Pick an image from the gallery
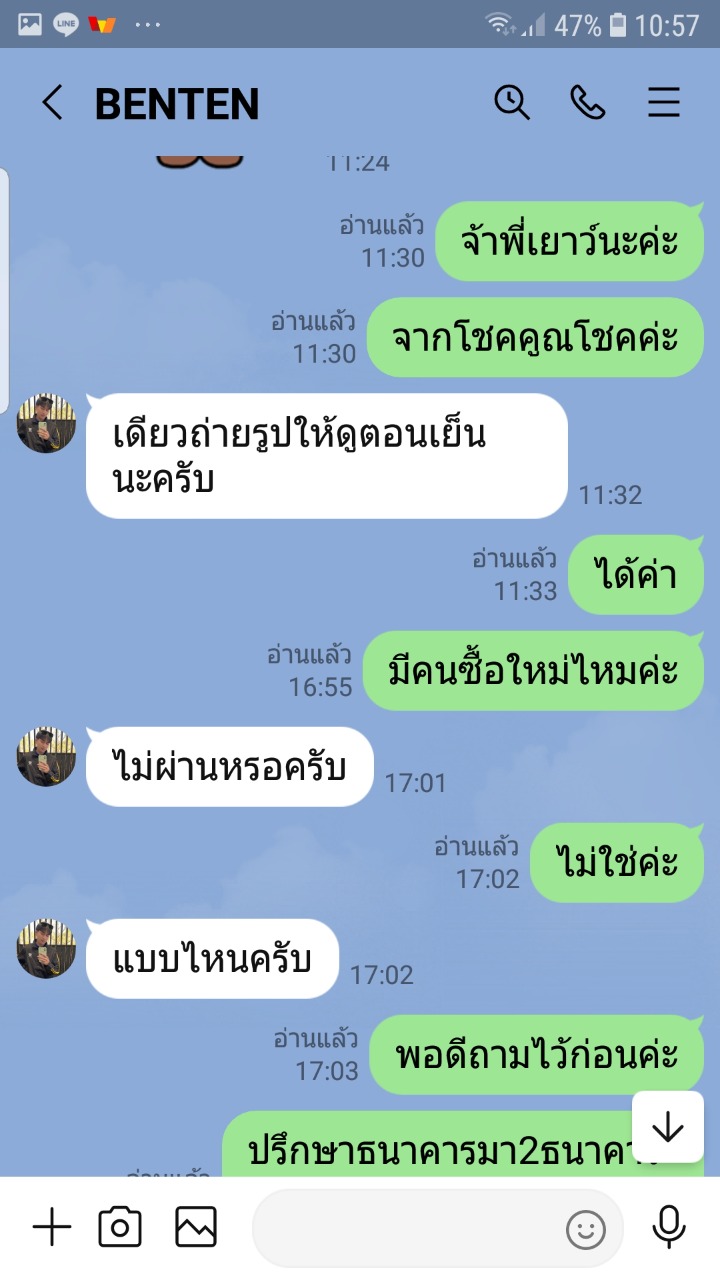This screenshot has height=1280, width=720. [196, 1227]
